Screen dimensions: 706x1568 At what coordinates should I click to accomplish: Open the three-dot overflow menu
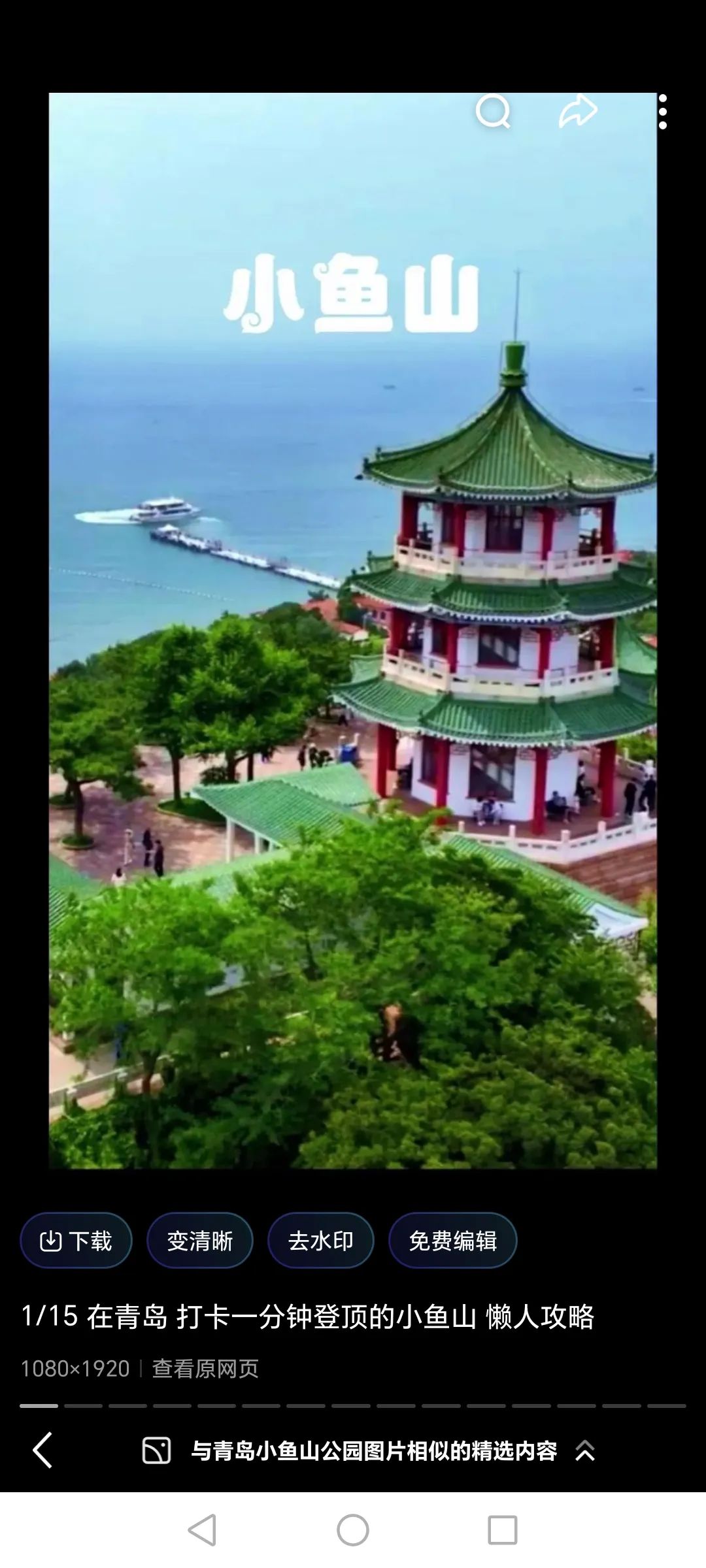[x=663, y=112]
